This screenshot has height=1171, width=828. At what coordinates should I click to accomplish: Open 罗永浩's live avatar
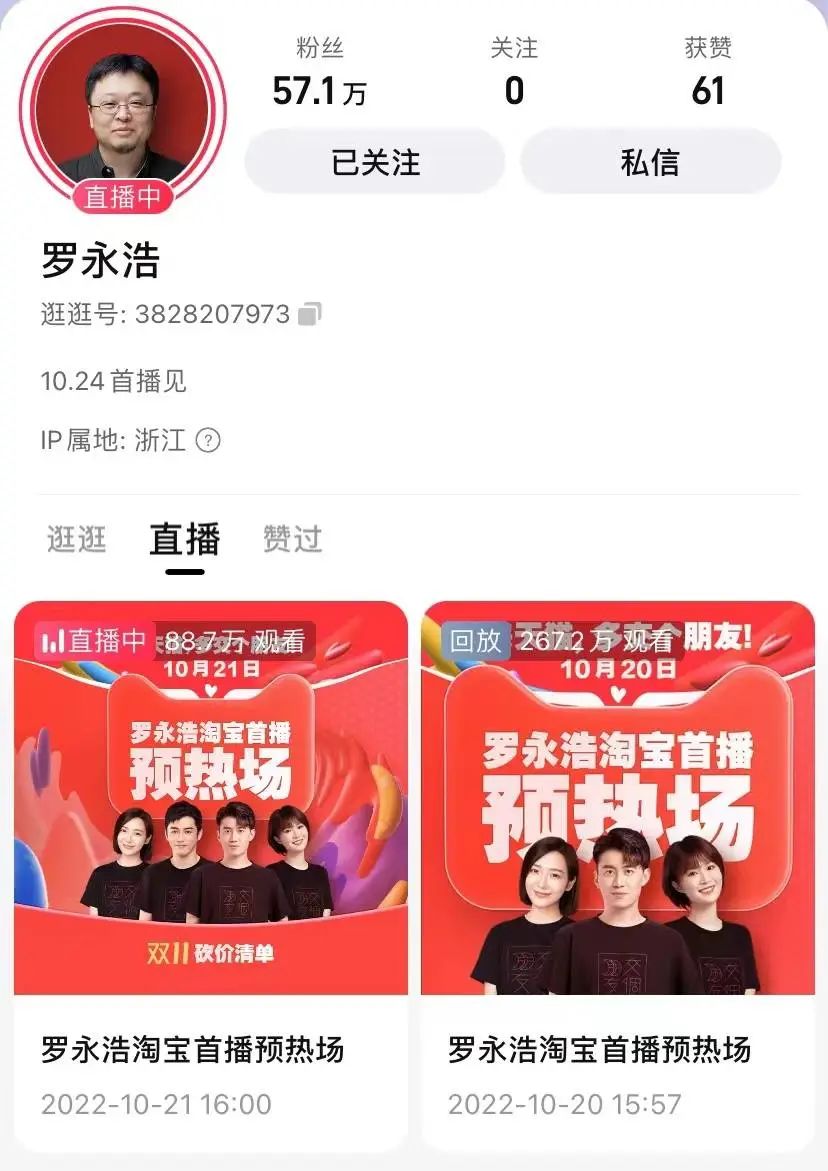click(x=121, y=106)
